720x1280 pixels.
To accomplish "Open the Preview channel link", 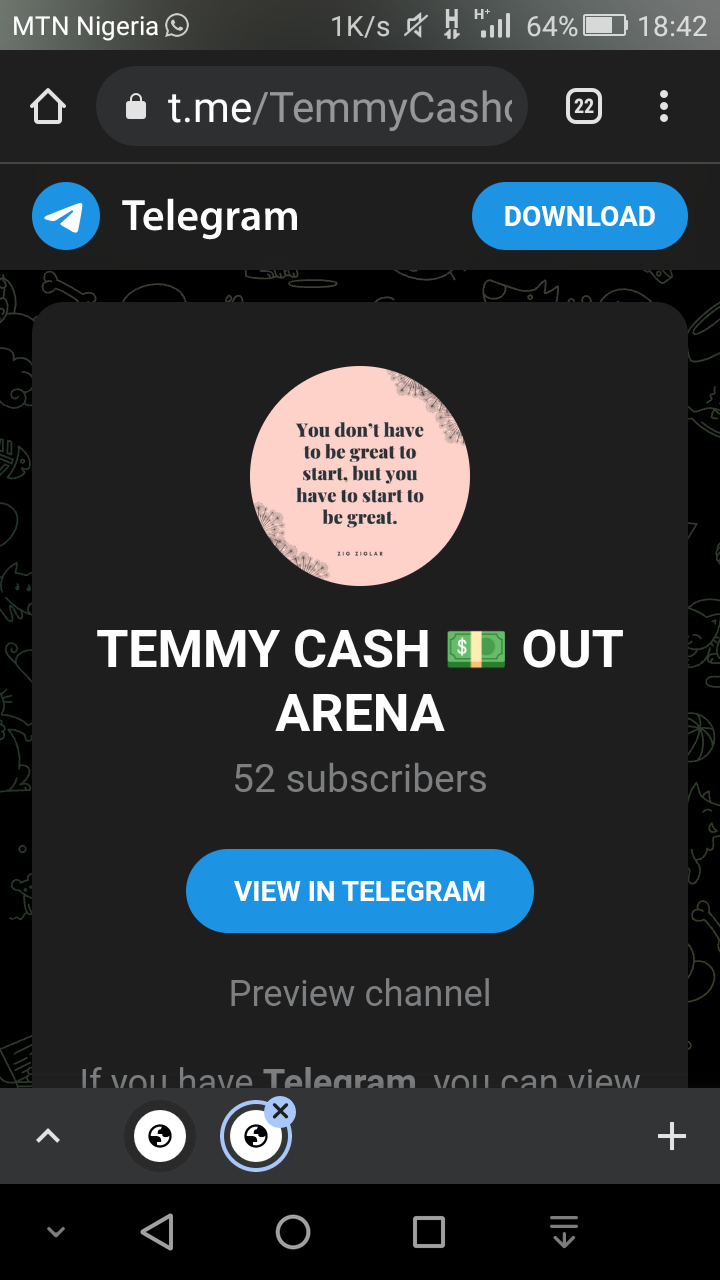I will coord(360,993).
